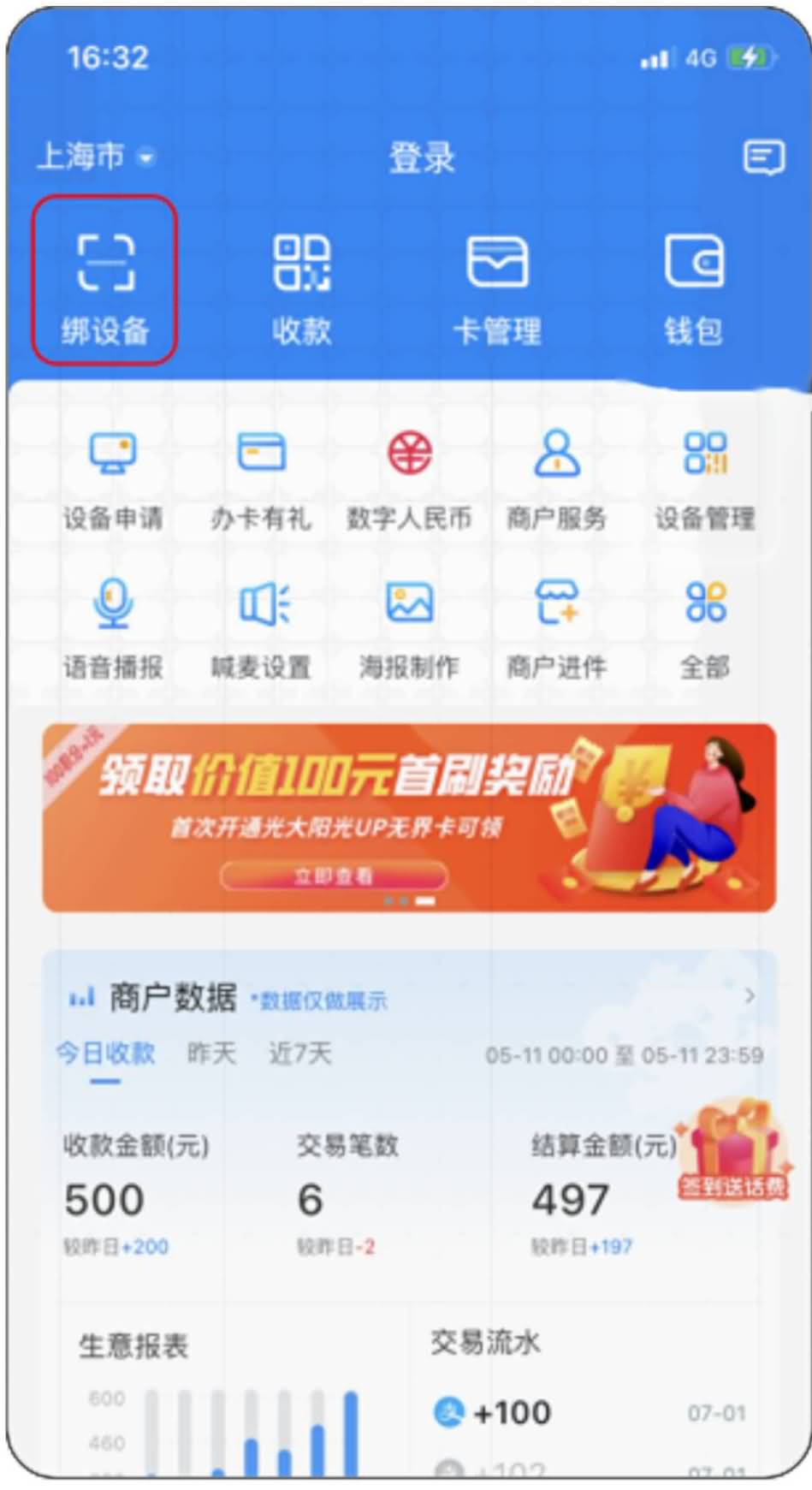This screenshot has height=1490, width=812.
Task: Open 设备管理 device management
Action: (x=705, y=478)
